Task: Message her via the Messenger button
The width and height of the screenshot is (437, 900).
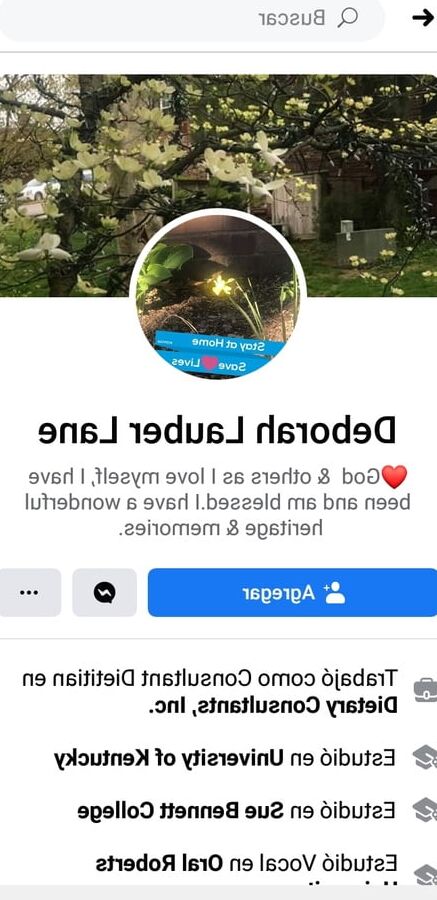Action: pyautogui.click(x=105, y=592)
